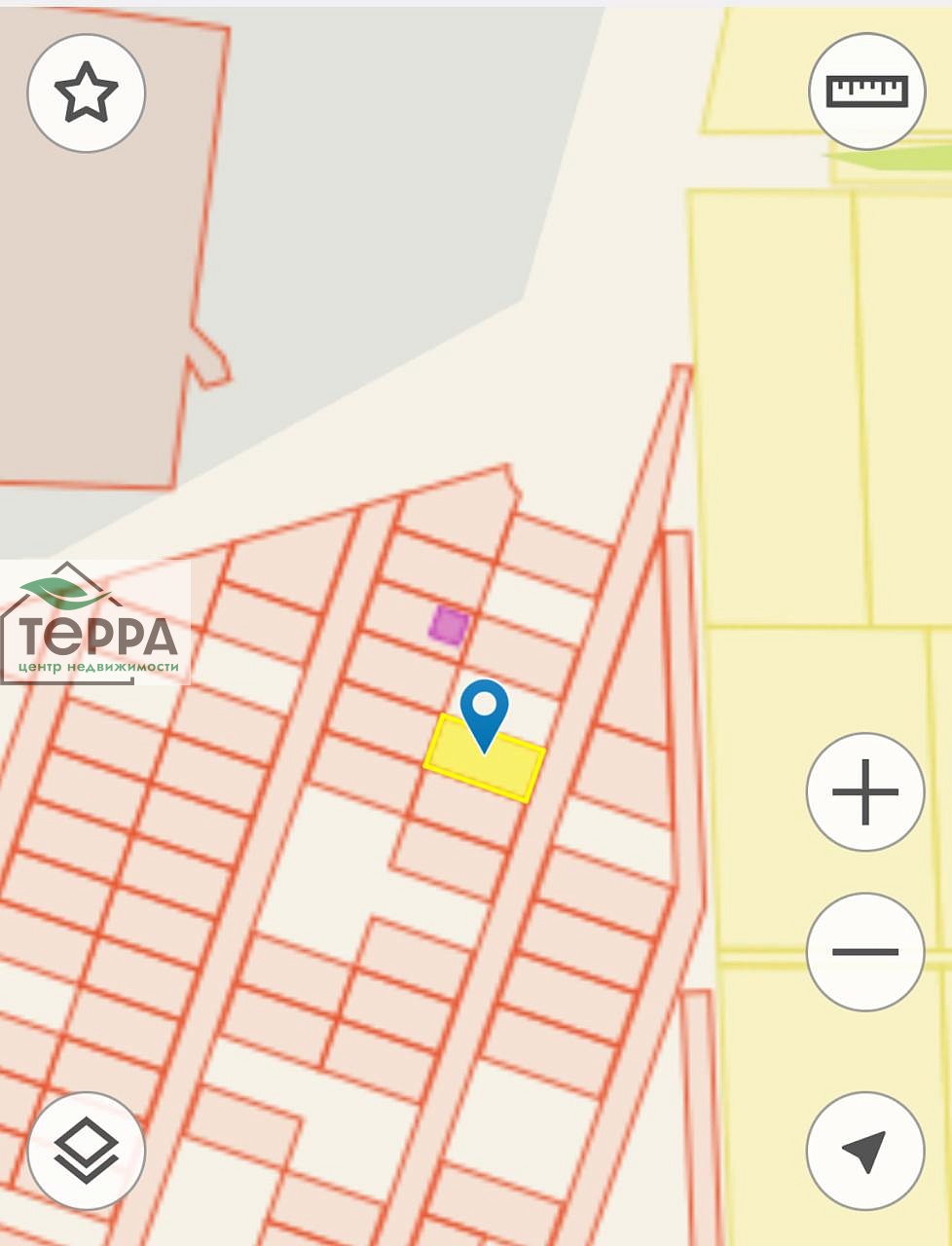Zoom out with the minus button

pyautogui.click(x=864, y=952)
